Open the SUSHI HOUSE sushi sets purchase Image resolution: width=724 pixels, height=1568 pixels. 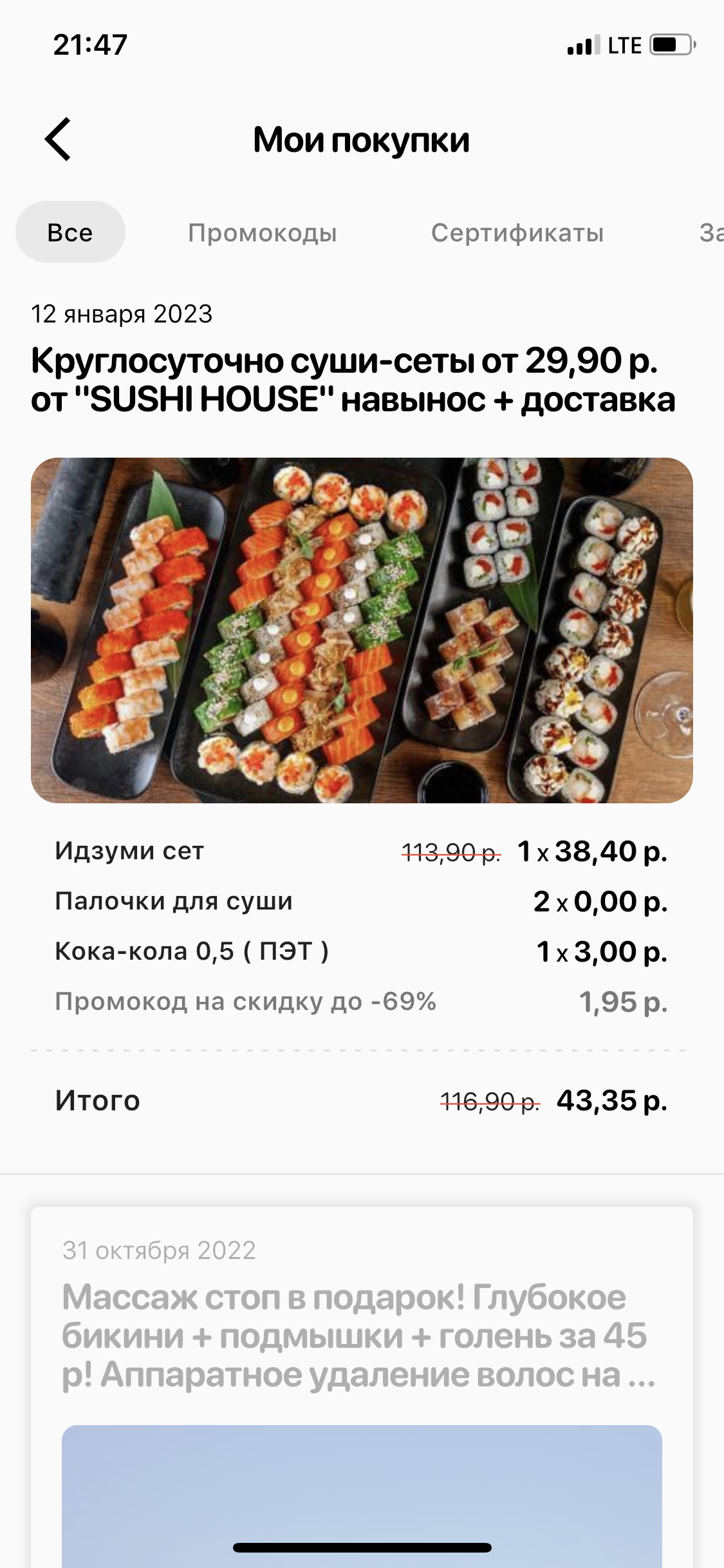(353, 380)
